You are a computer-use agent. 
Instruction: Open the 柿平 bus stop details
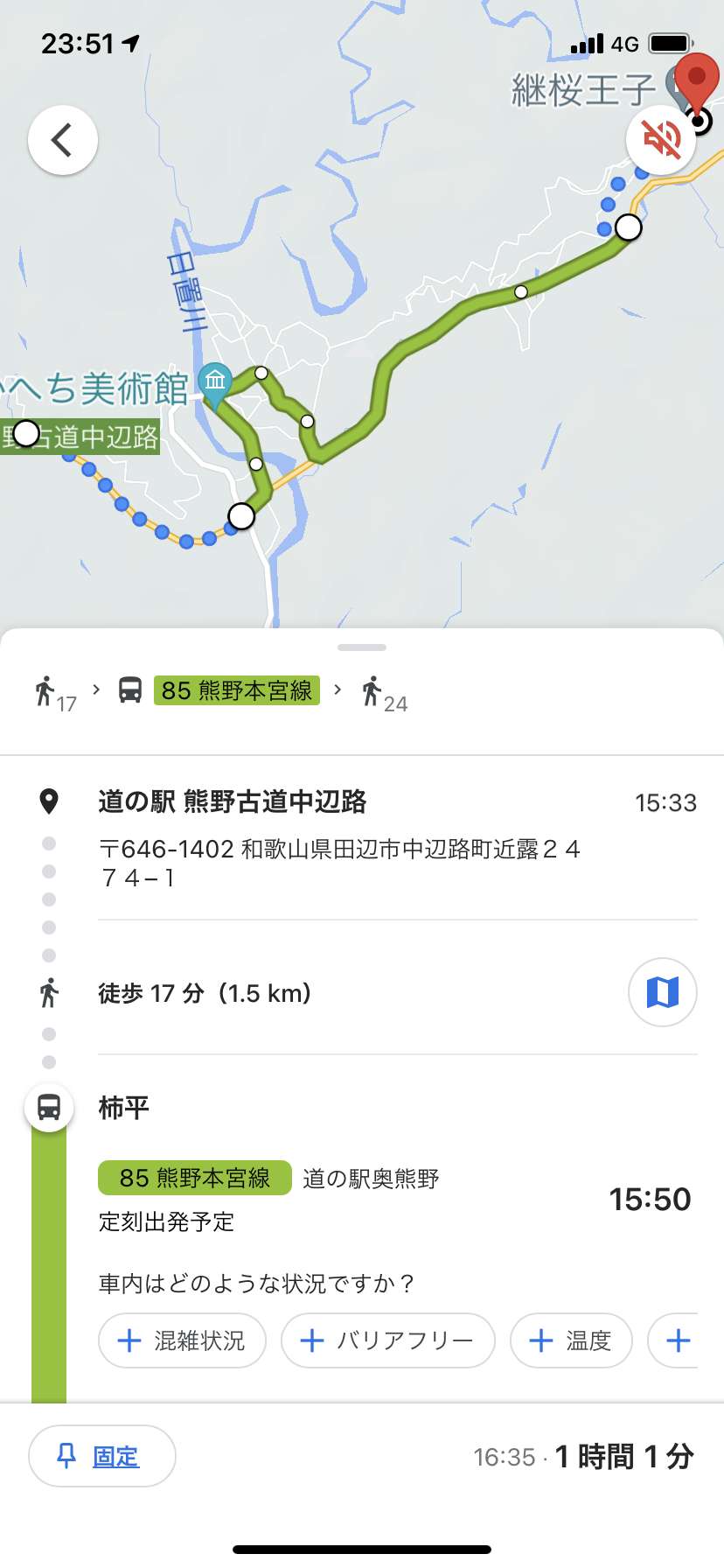click(x=124, y=1108)
